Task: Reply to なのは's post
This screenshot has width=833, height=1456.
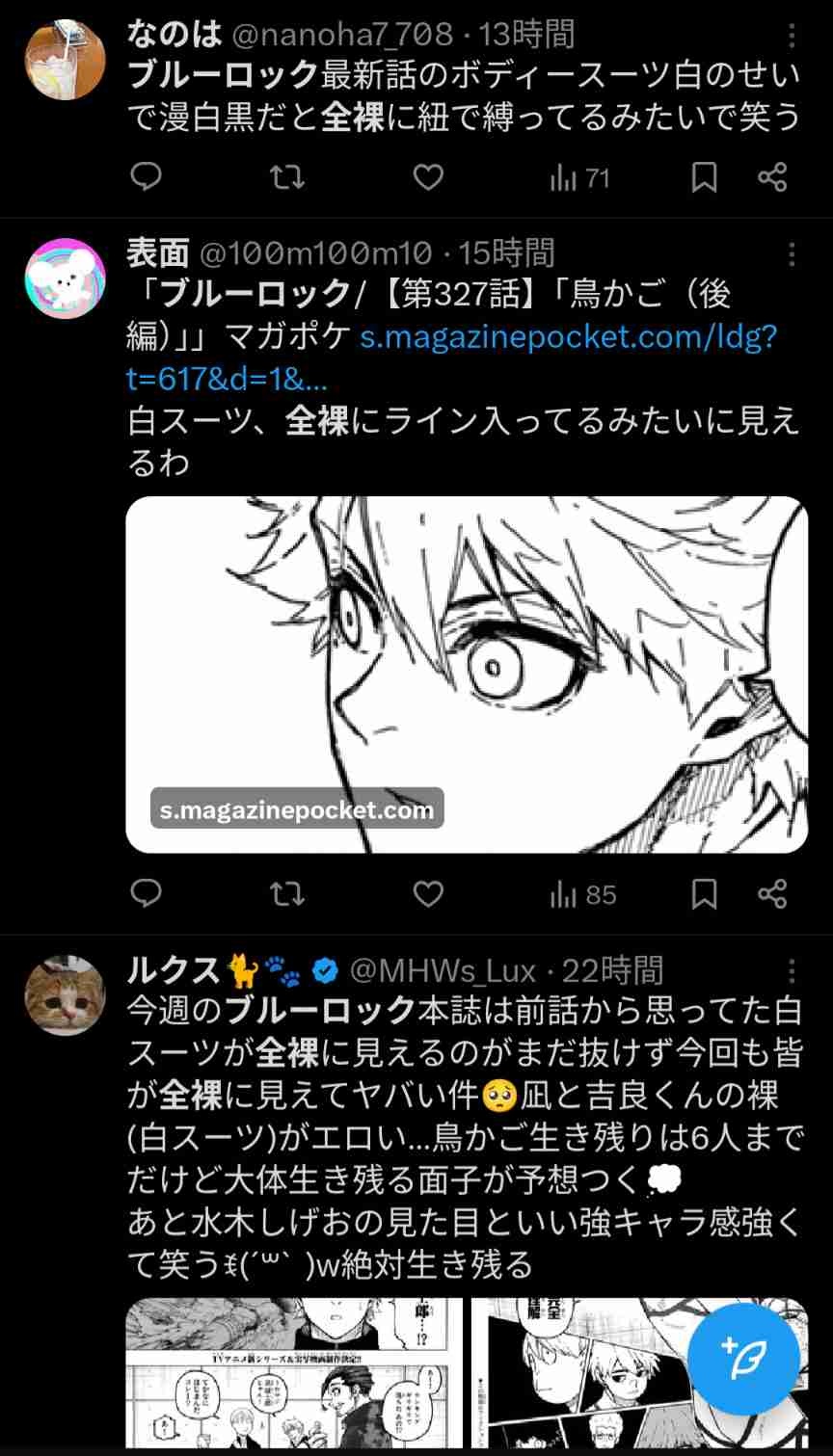Action: pos(146,177)
